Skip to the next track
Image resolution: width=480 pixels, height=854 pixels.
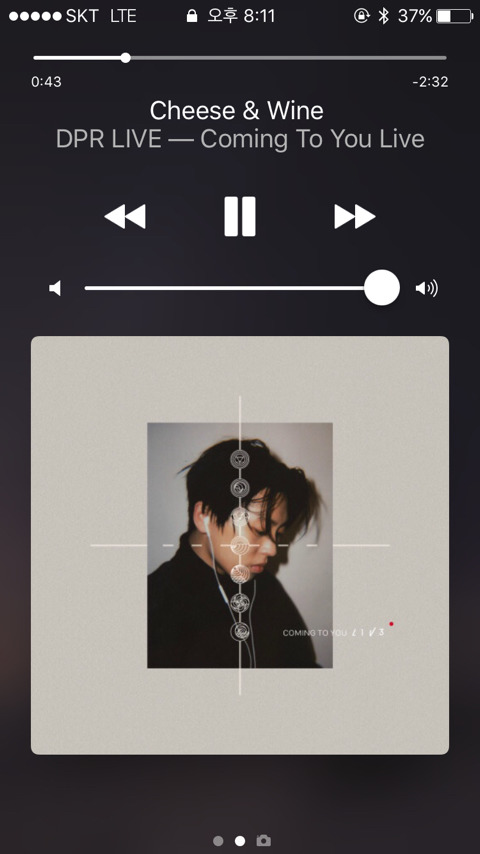355,216
